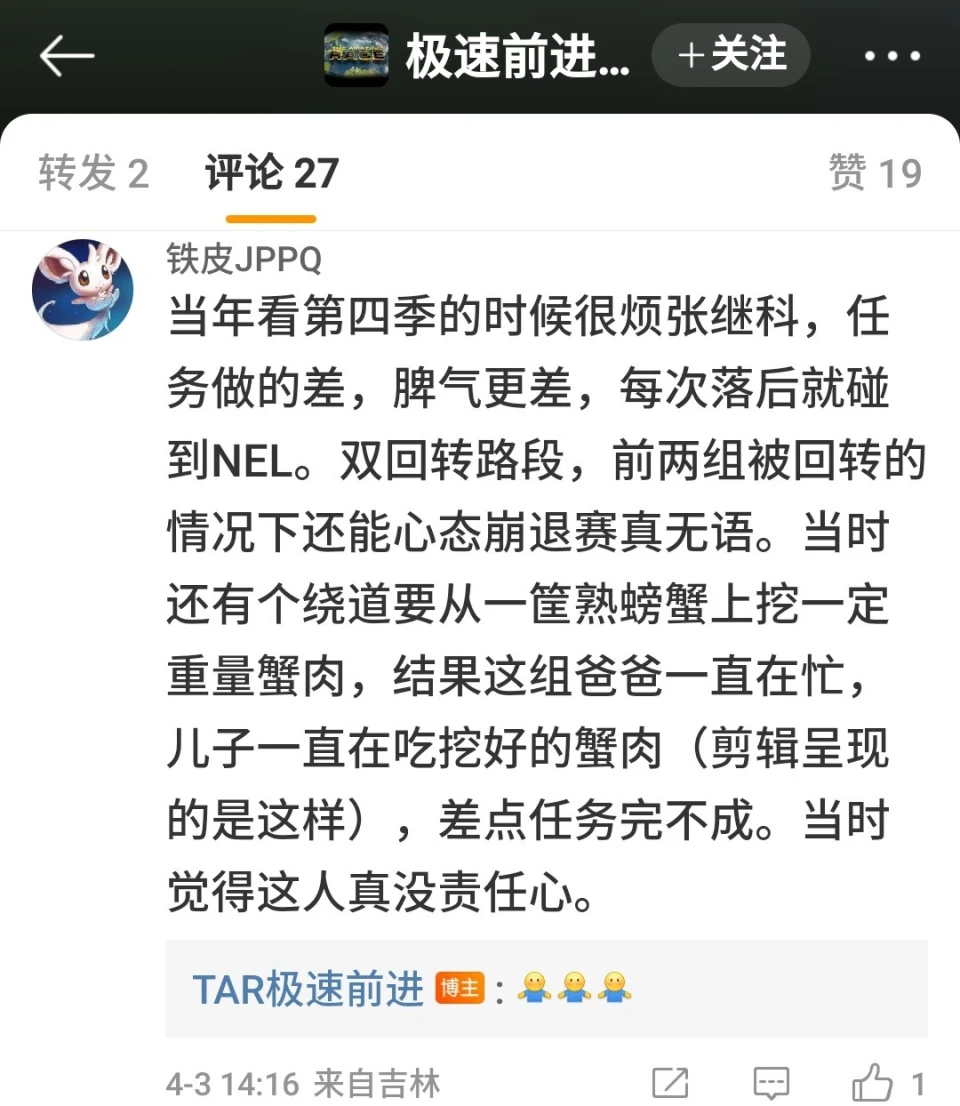Repost 铁皮JPPQ's comment via share icon
Image resolution: width=960 pixels, height=1106 pixels.
point(670,1083)
